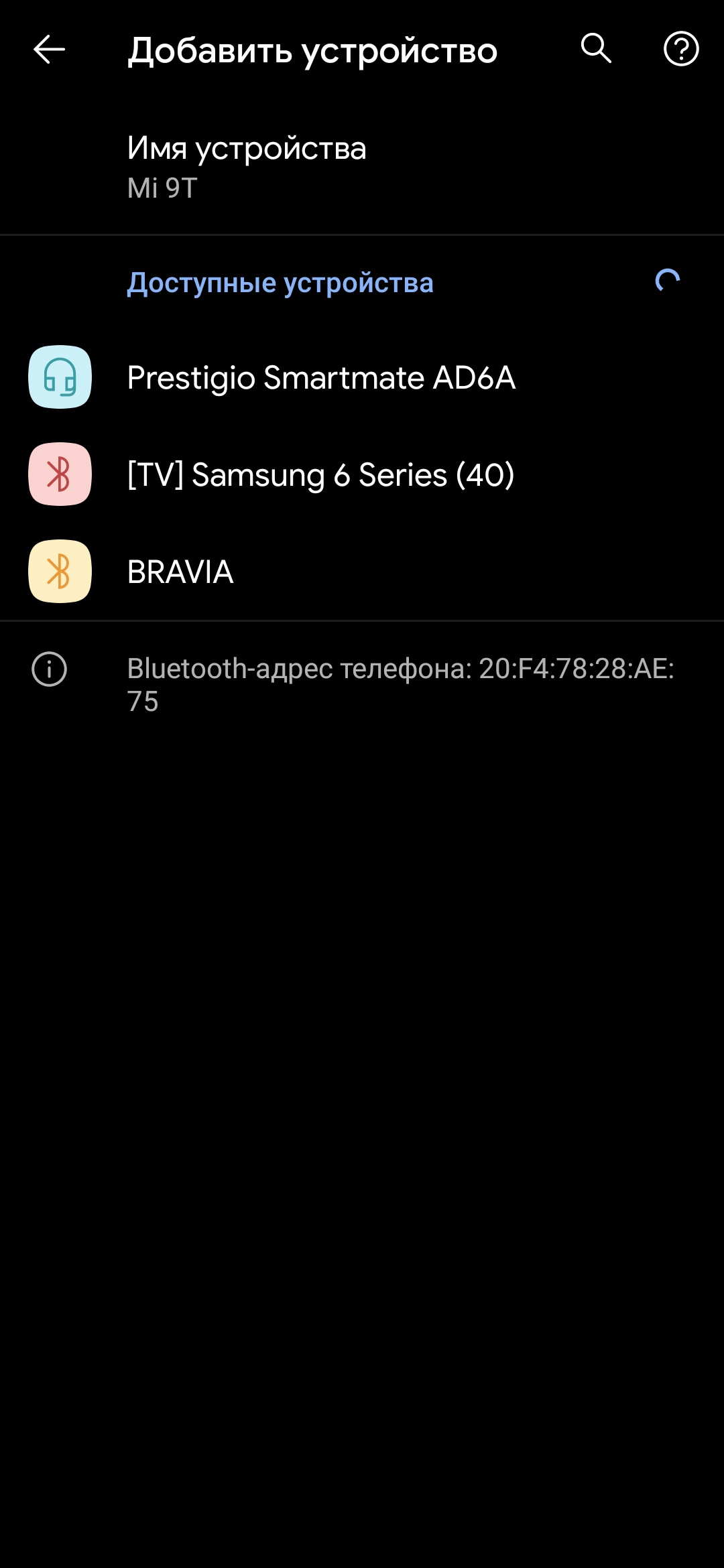Open the search magnifier icon
The height and width of the screenshot is (1568, 724).
596,48
